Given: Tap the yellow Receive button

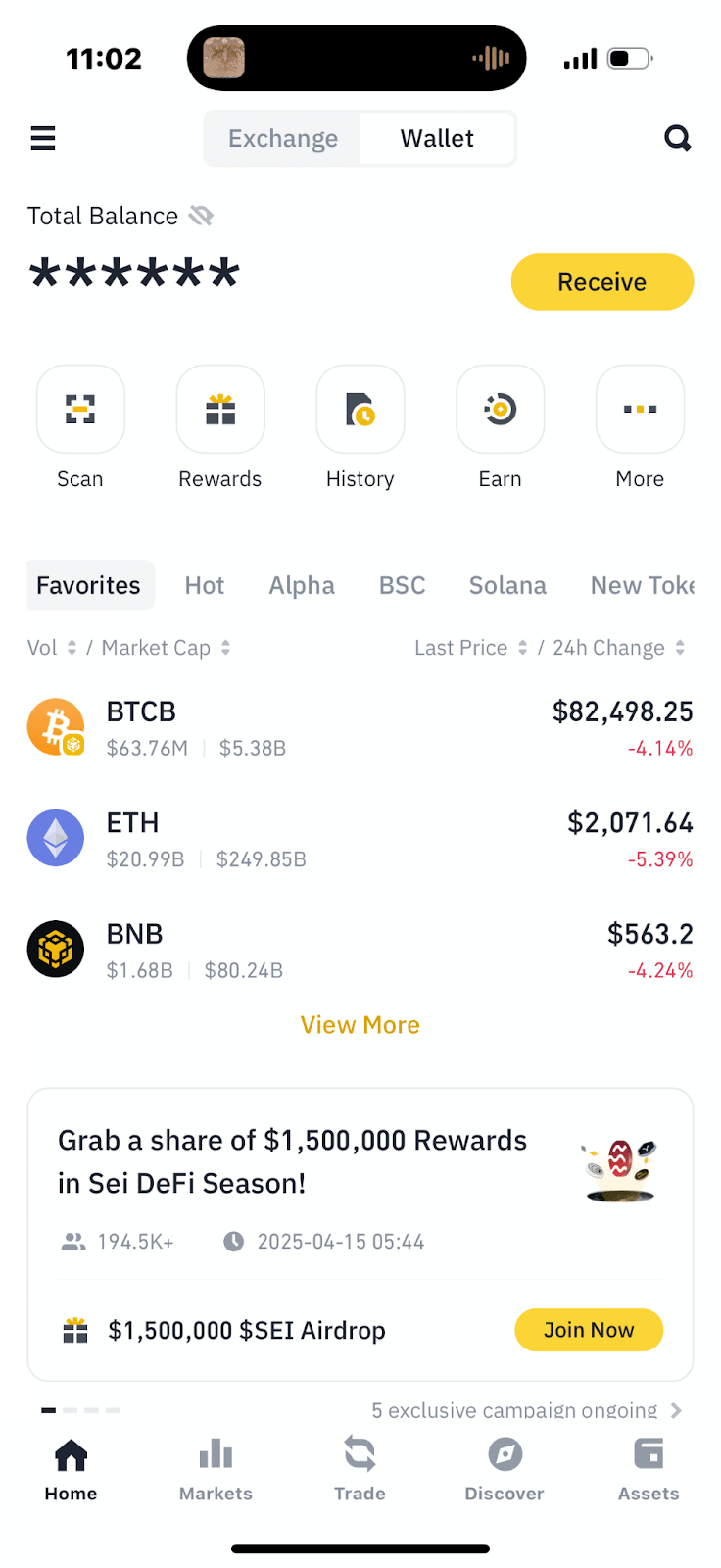Looking at the screenshot, I should tap(601, 282).
